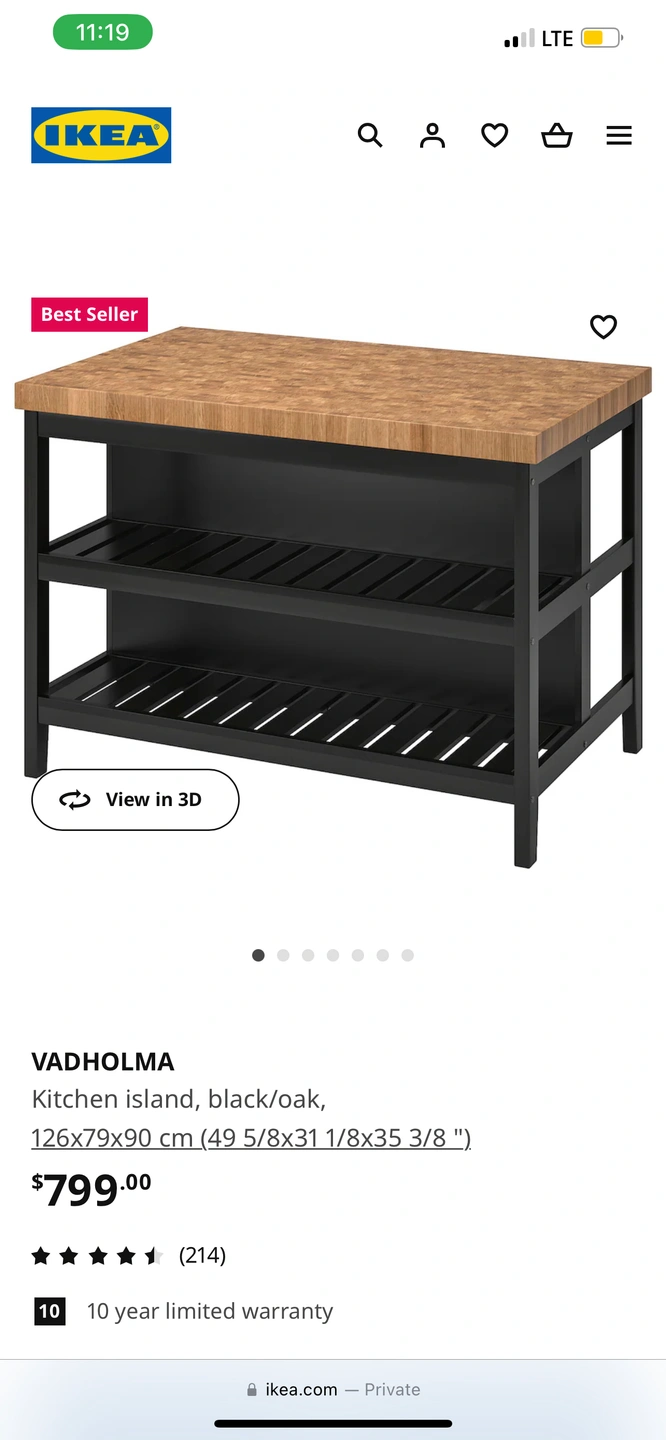Screen dimensions: 666x1440
Task: Open the shopping basket
Action: coord(557,135)
